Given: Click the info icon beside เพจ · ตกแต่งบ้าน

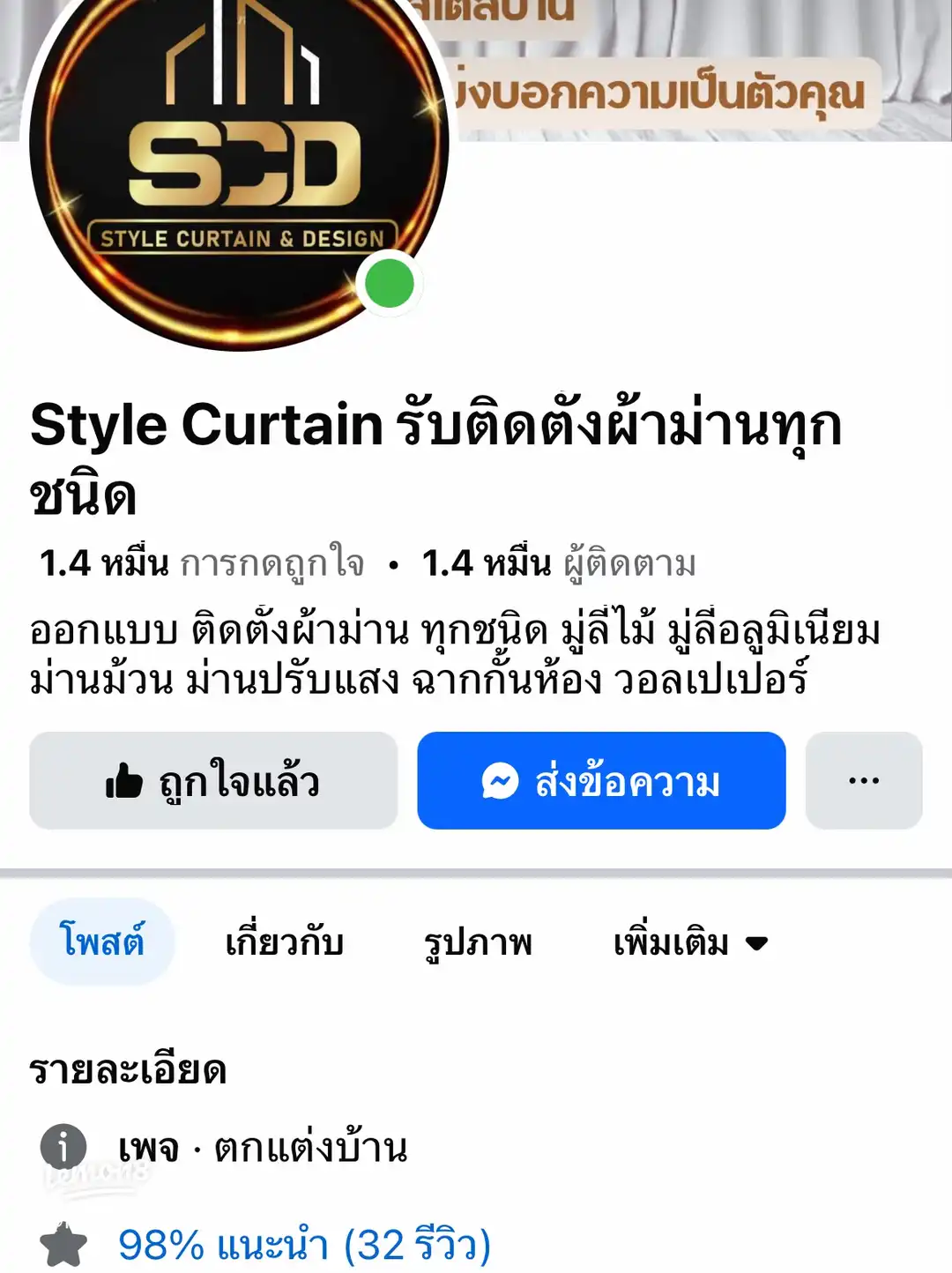Looking at the screenshot, I should (x=62, y=1146).
